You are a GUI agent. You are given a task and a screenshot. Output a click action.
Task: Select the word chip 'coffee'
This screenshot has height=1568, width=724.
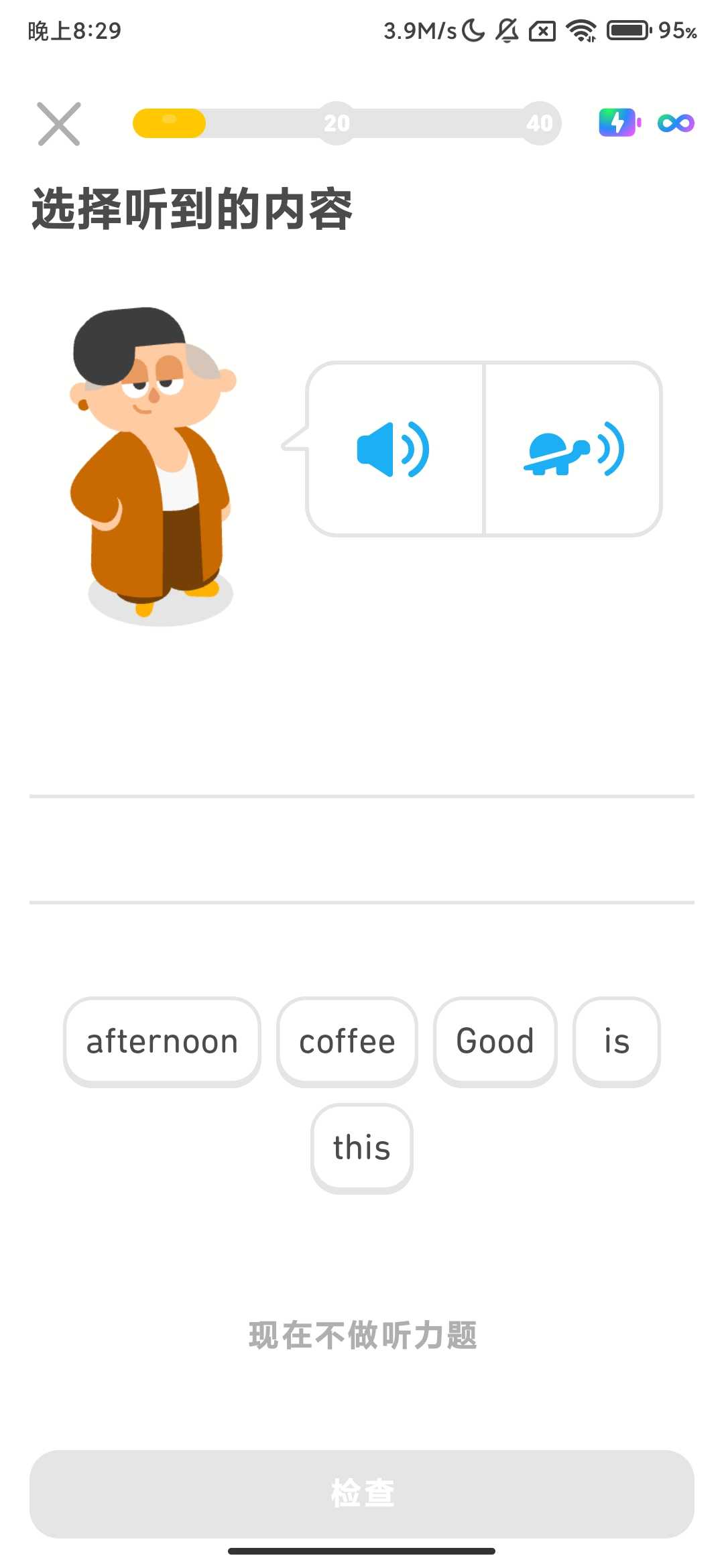click(x=347, y=1041)
